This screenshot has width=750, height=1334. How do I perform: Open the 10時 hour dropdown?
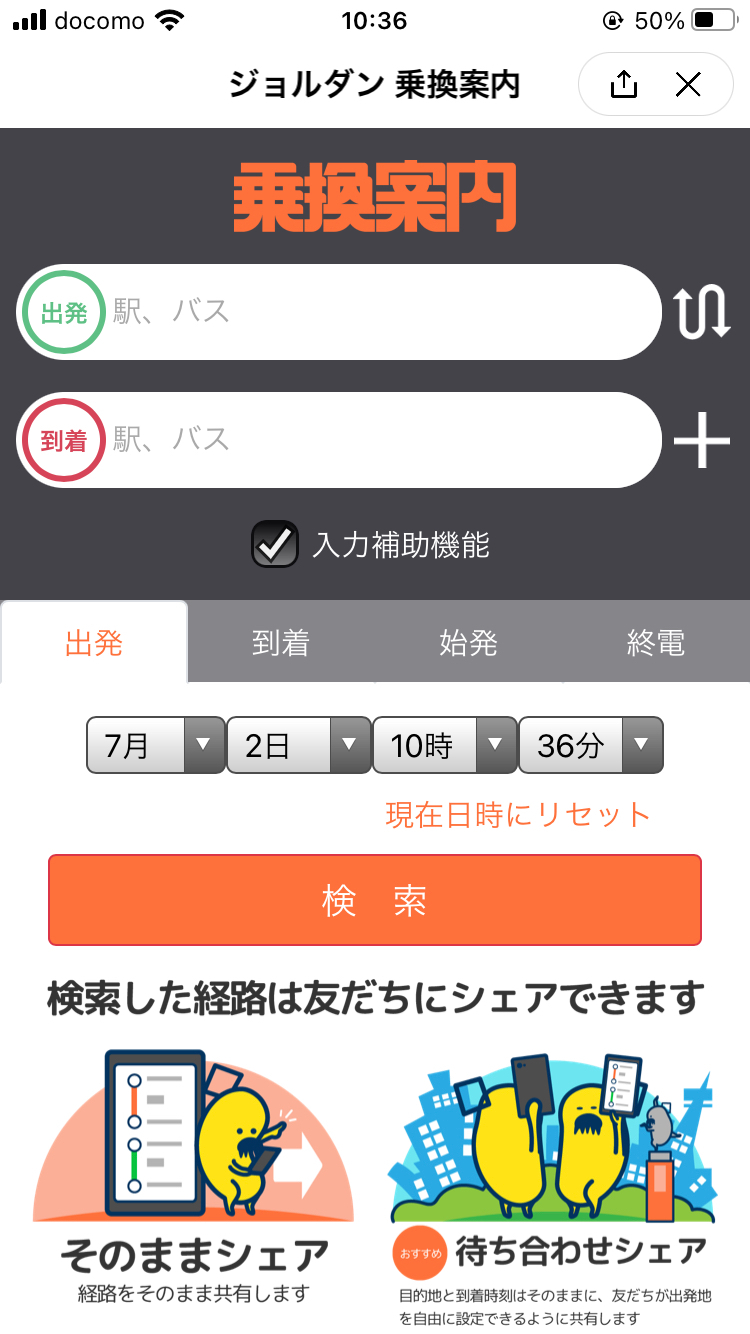pos(444,745)
